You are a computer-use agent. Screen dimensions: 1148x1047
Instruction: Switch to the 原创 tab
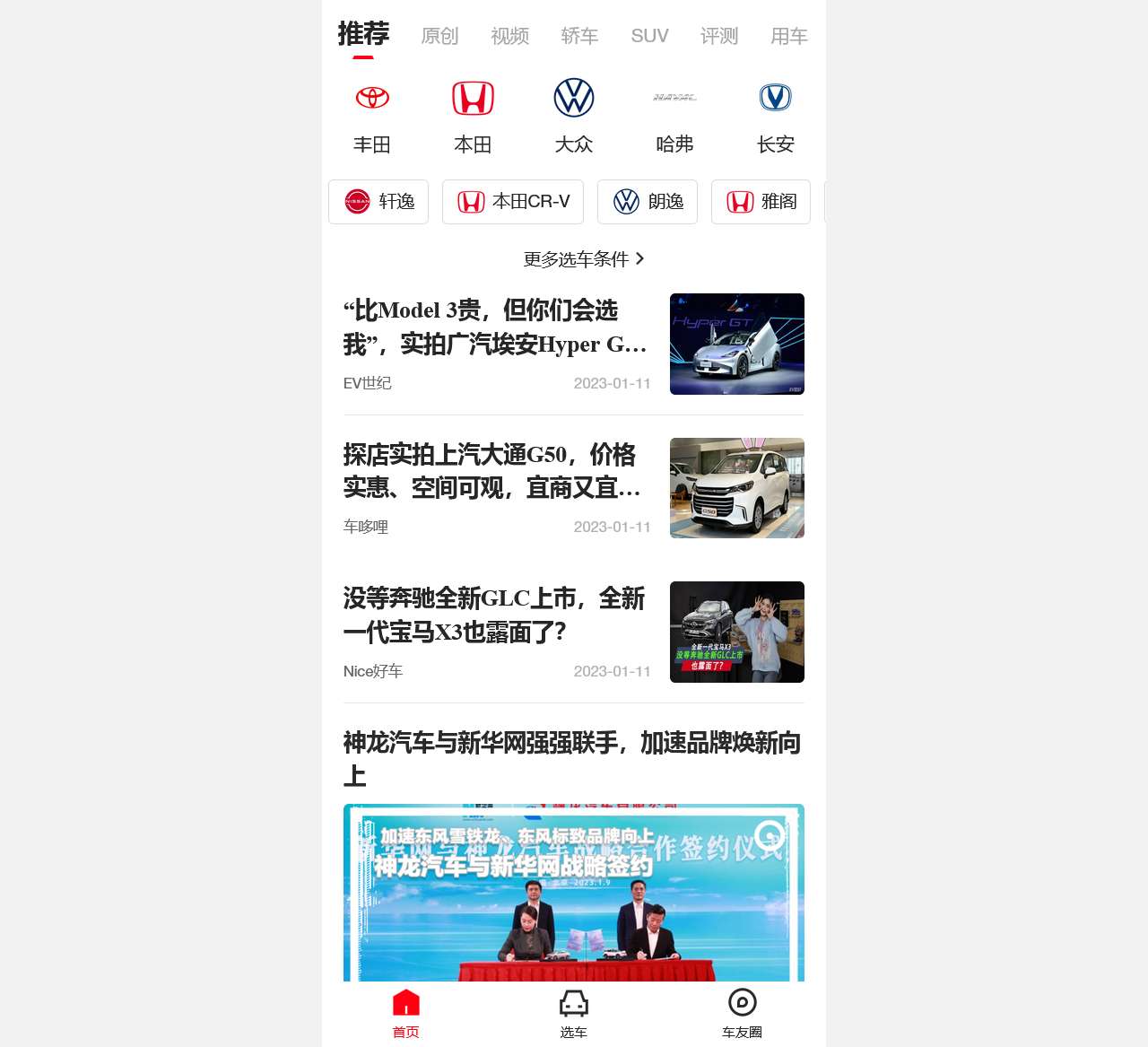(439, 36)
